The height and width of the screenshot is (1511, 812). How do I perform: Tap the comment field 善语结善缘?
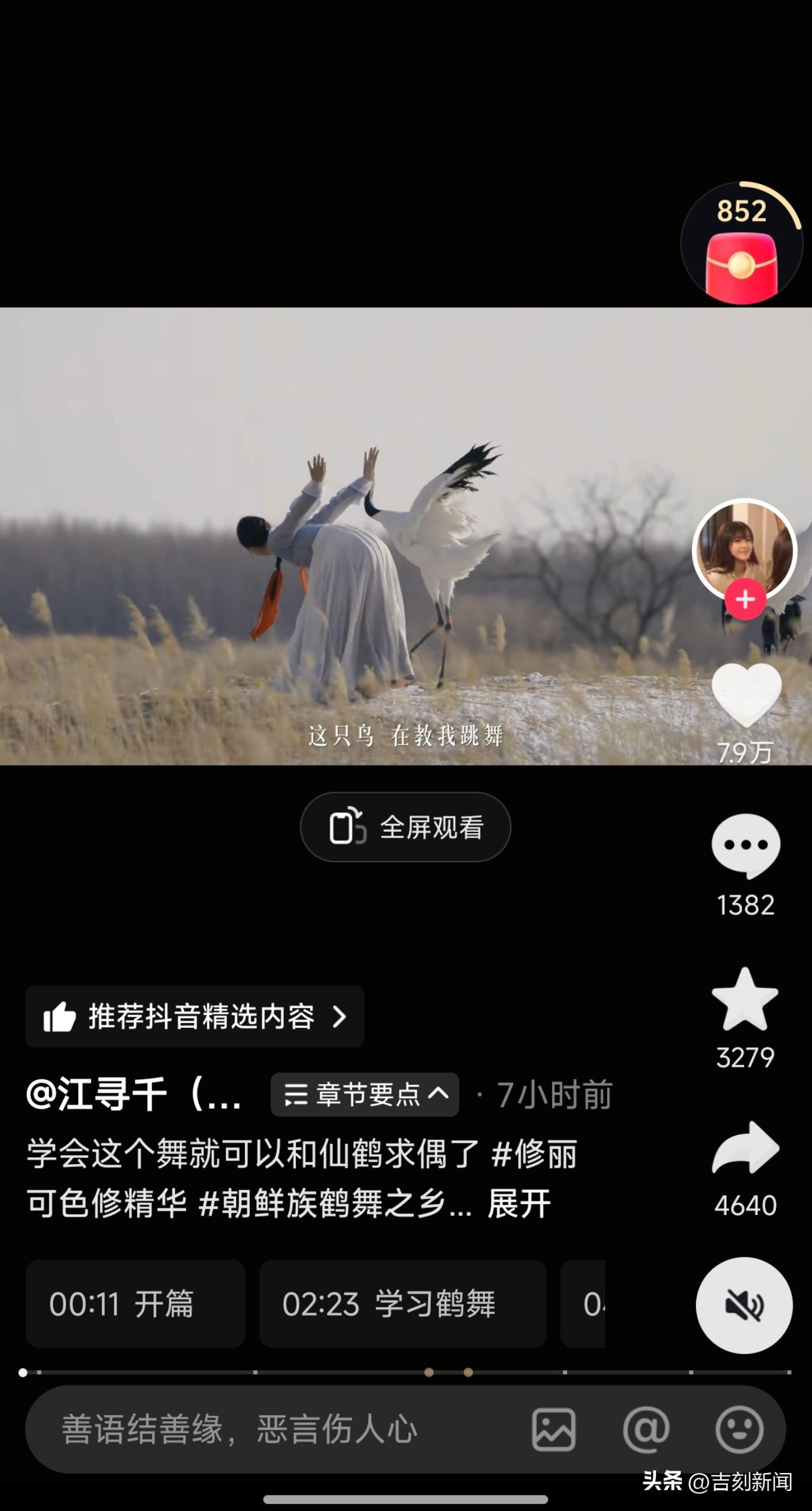tap(266, 1429)
